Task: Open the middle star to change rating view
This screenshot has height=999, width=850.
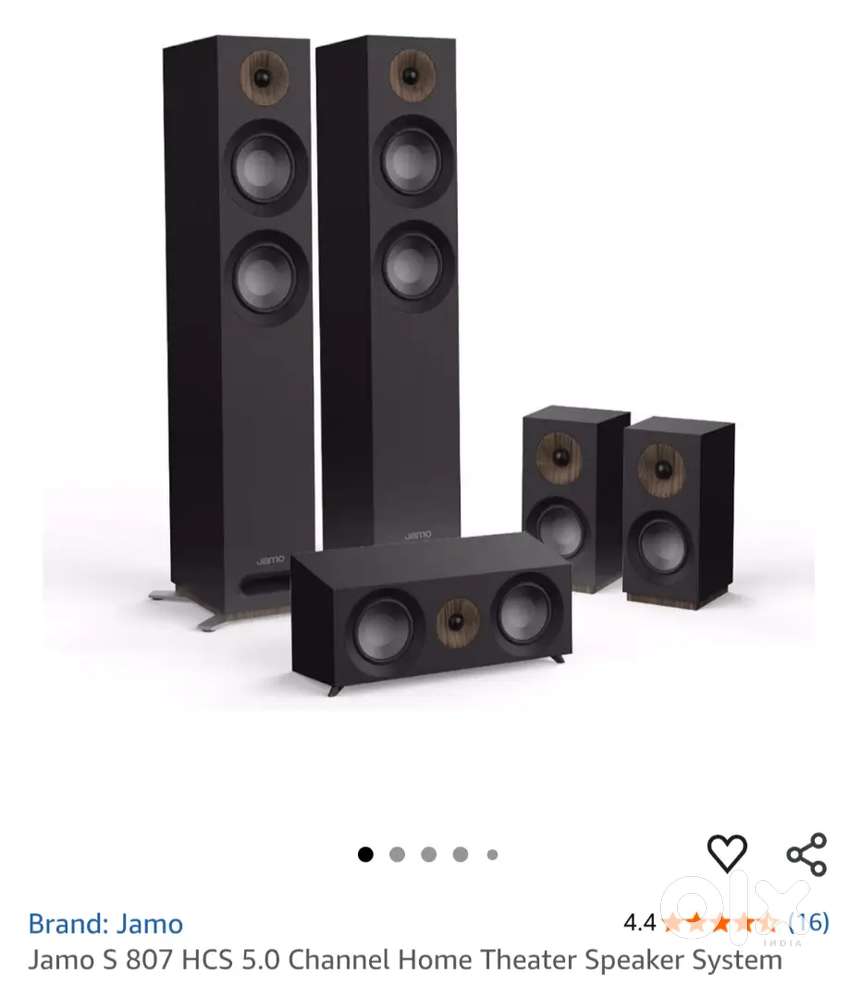Action: [x=722, y=922]
